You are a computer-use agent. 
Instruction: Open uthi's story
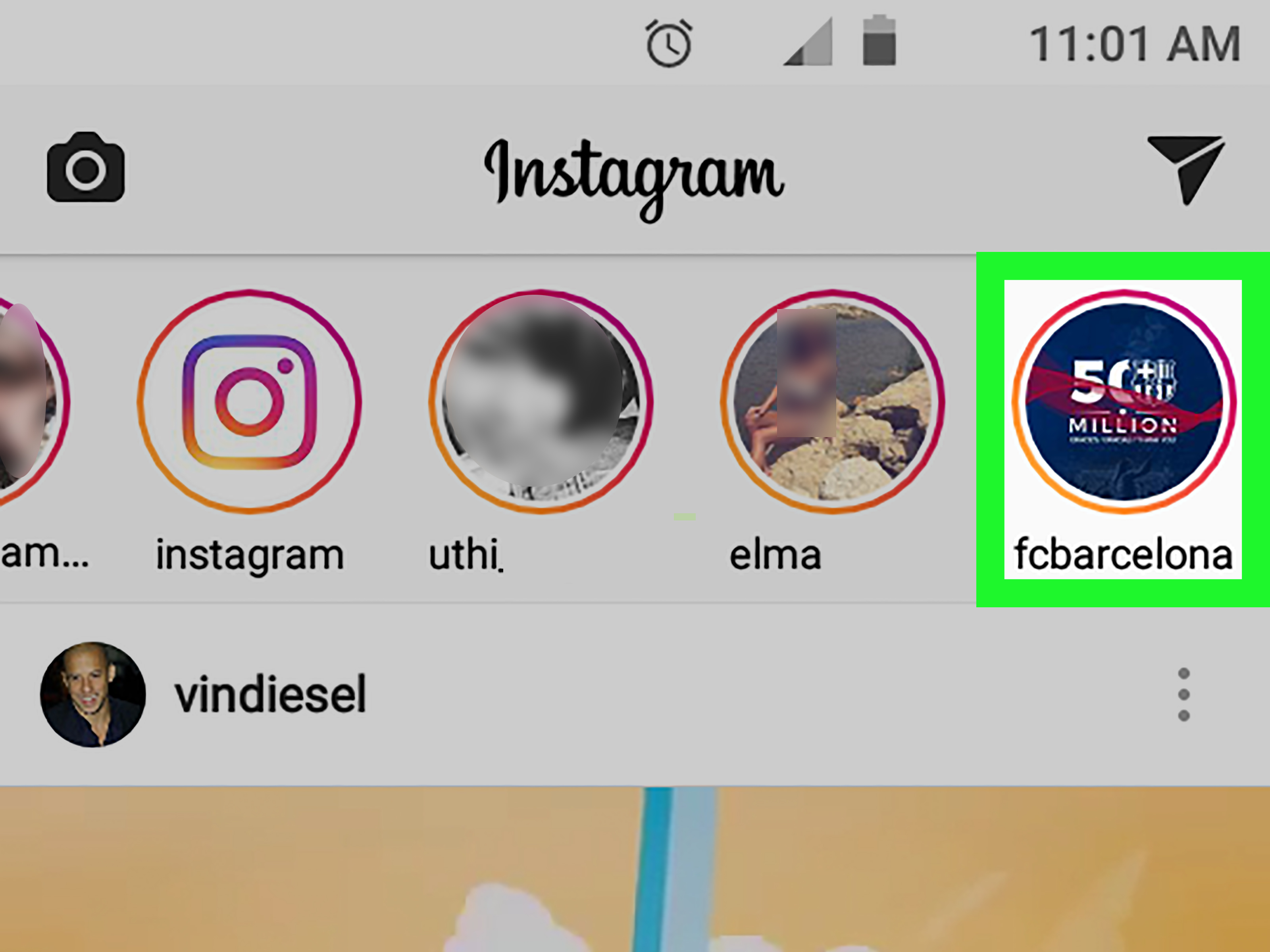pyautogui.click(x=540, y=402)
